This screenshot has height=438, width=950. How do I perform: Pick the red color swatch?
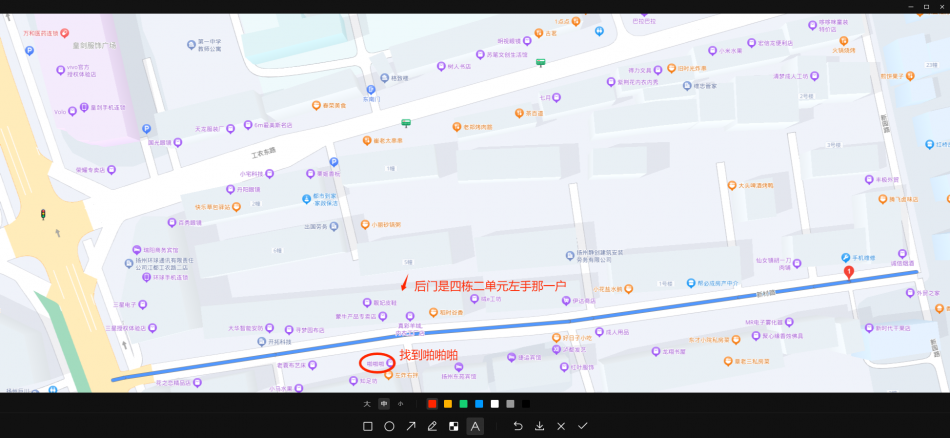(432, 404)
